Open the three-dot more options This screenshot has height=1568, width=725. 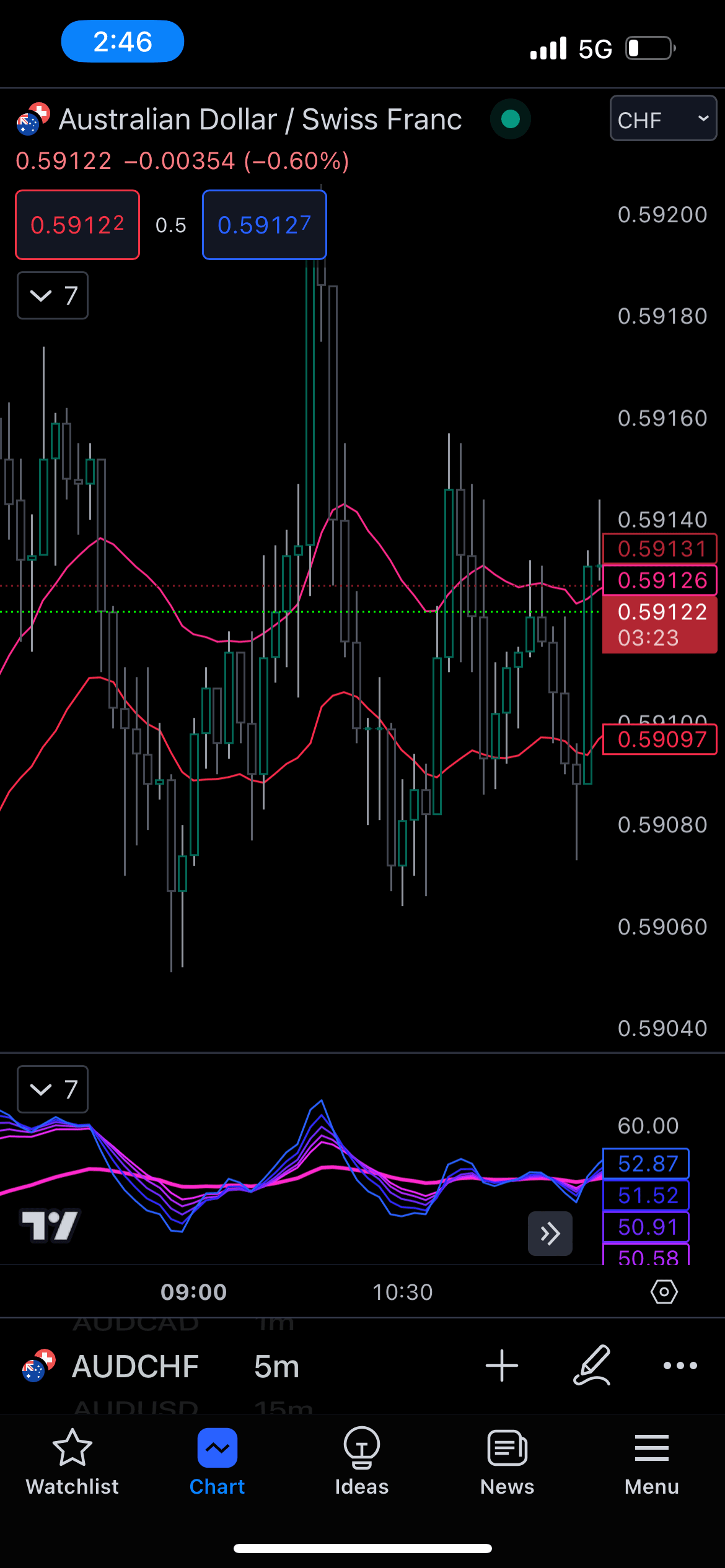680,1365
